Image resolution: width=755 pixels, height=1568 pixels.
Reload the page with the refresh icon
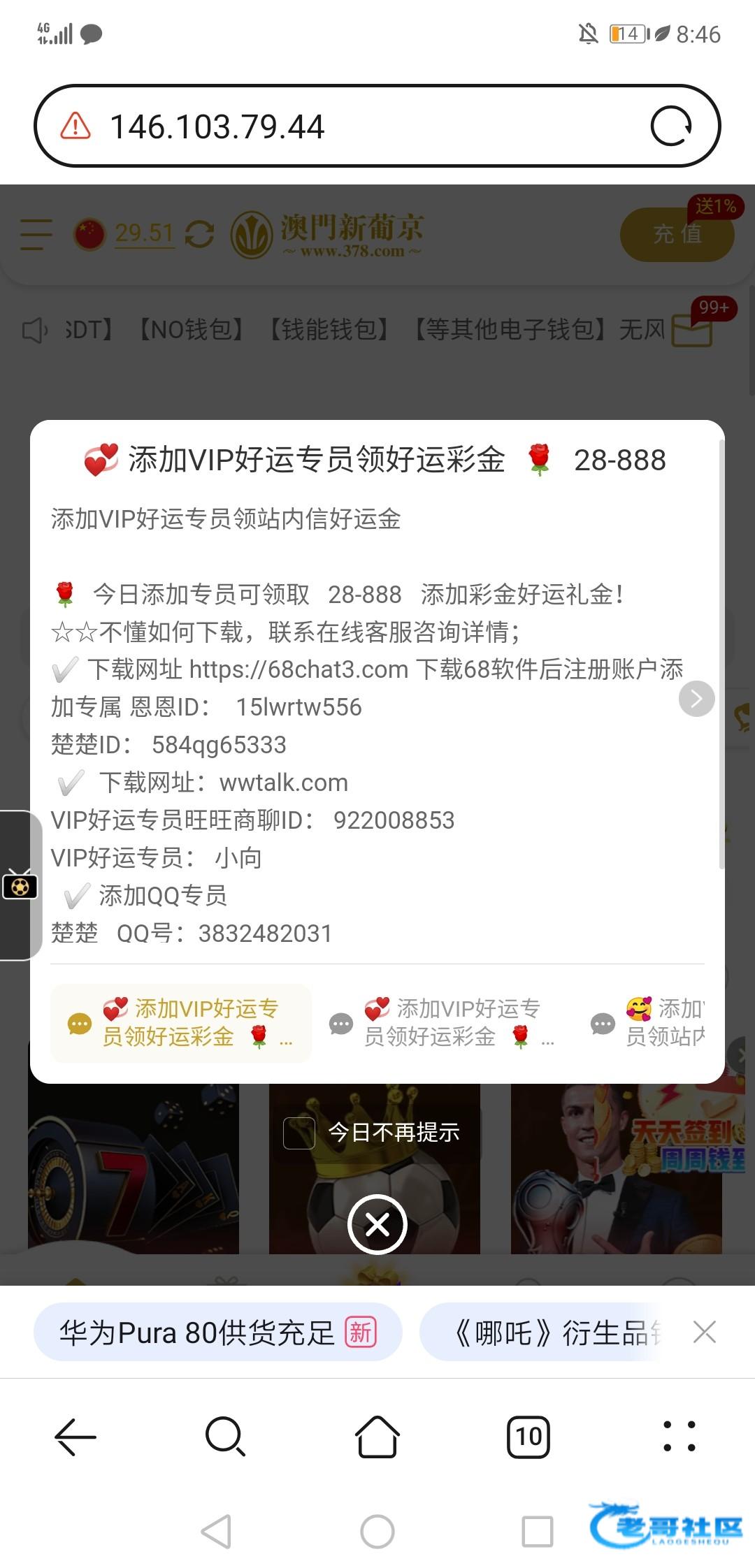pyautogui.click(x=671, y=126)
